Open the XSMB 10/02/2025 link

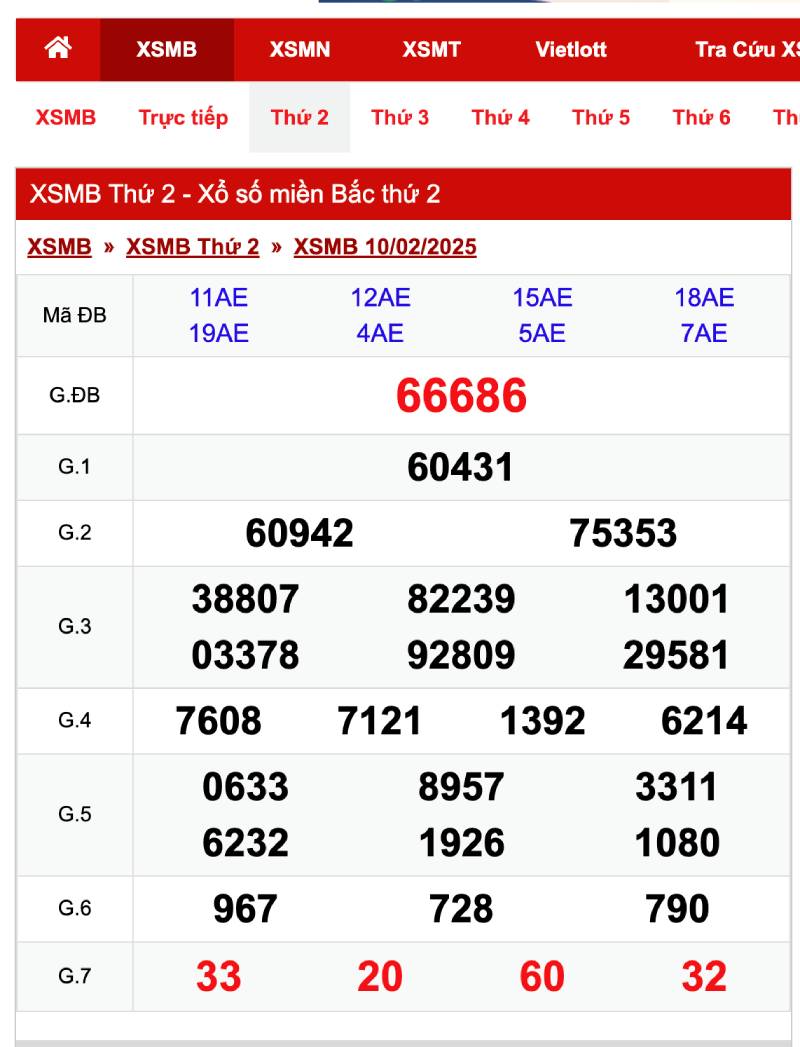pos(385,247)
